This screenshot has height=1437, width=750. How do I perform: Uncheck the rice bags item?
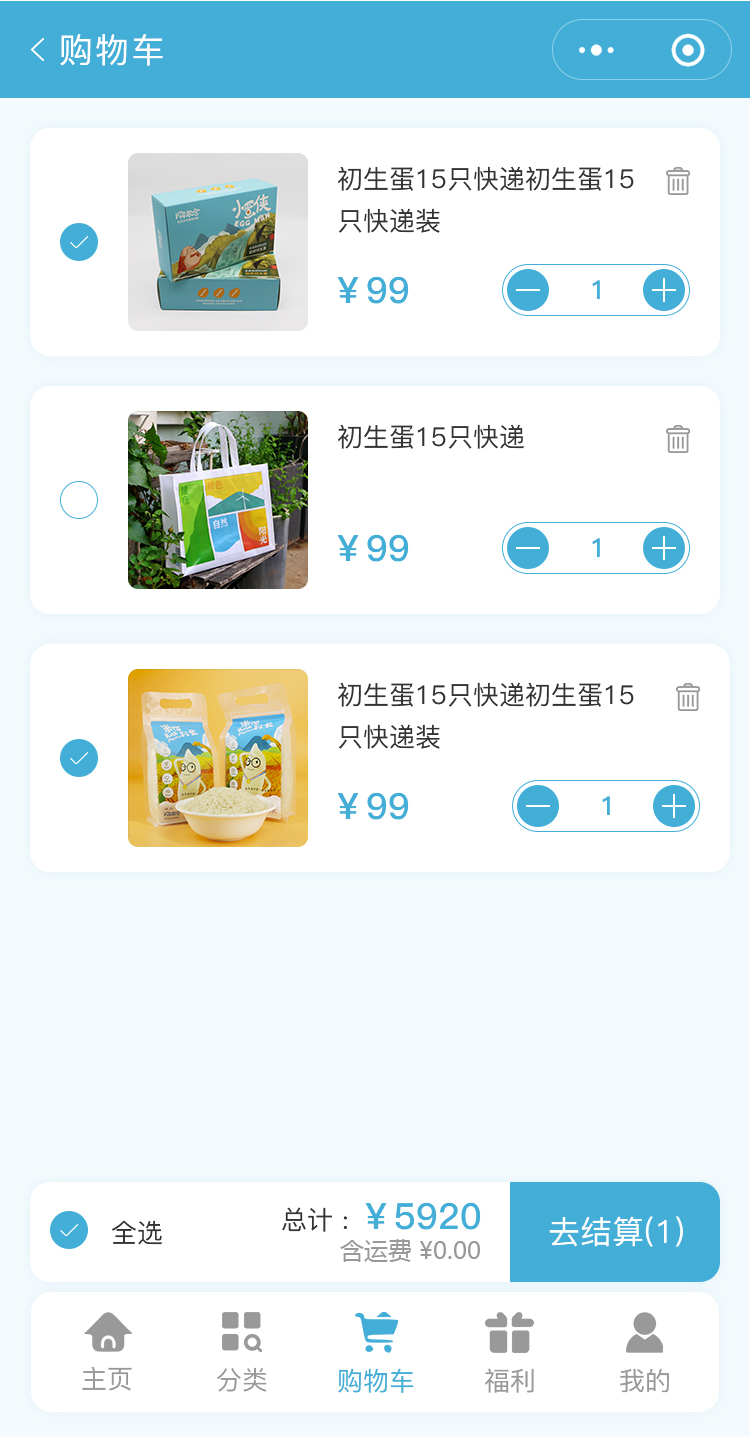pos(79,758)
